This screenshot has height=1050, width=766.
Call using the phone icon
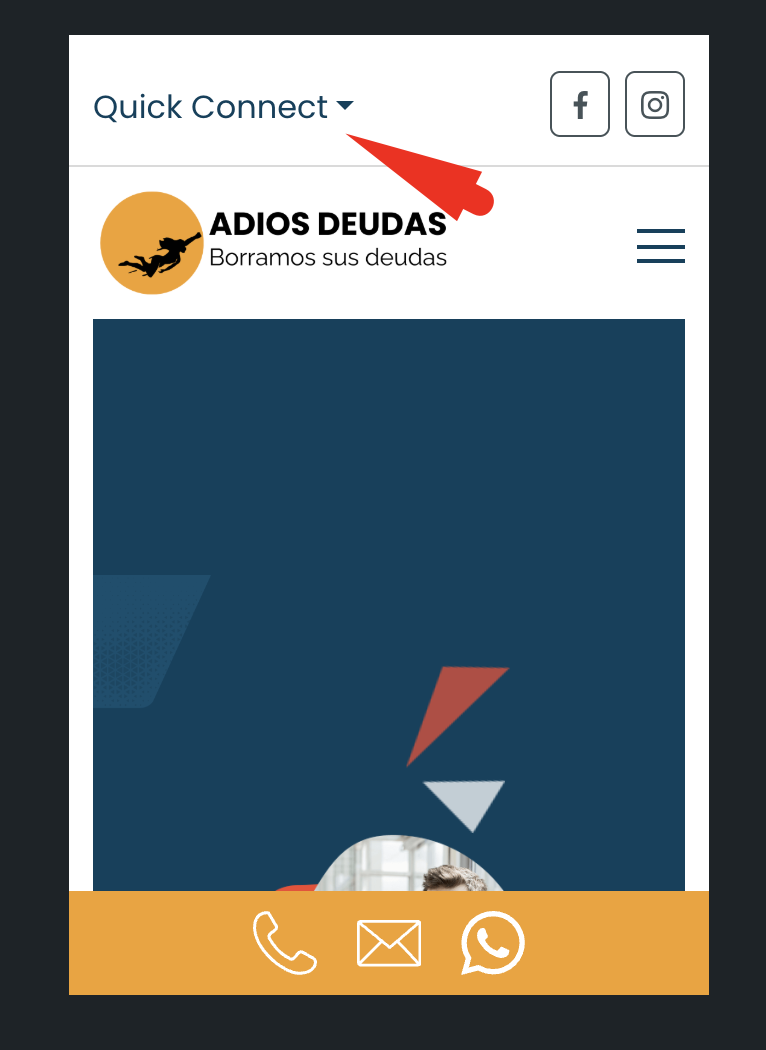coord(285,942)
